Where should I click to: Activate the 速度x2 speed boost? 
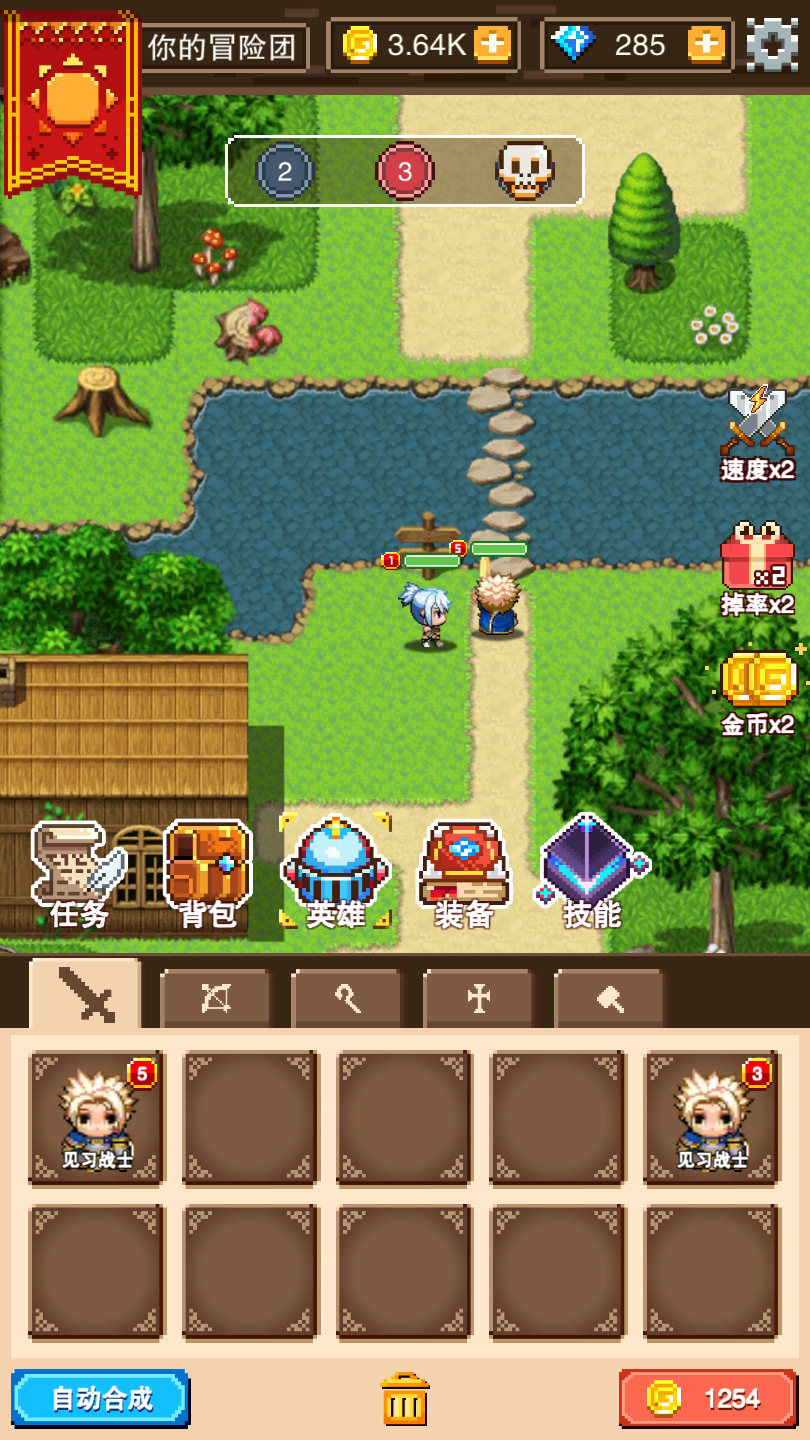coord(758,435)
